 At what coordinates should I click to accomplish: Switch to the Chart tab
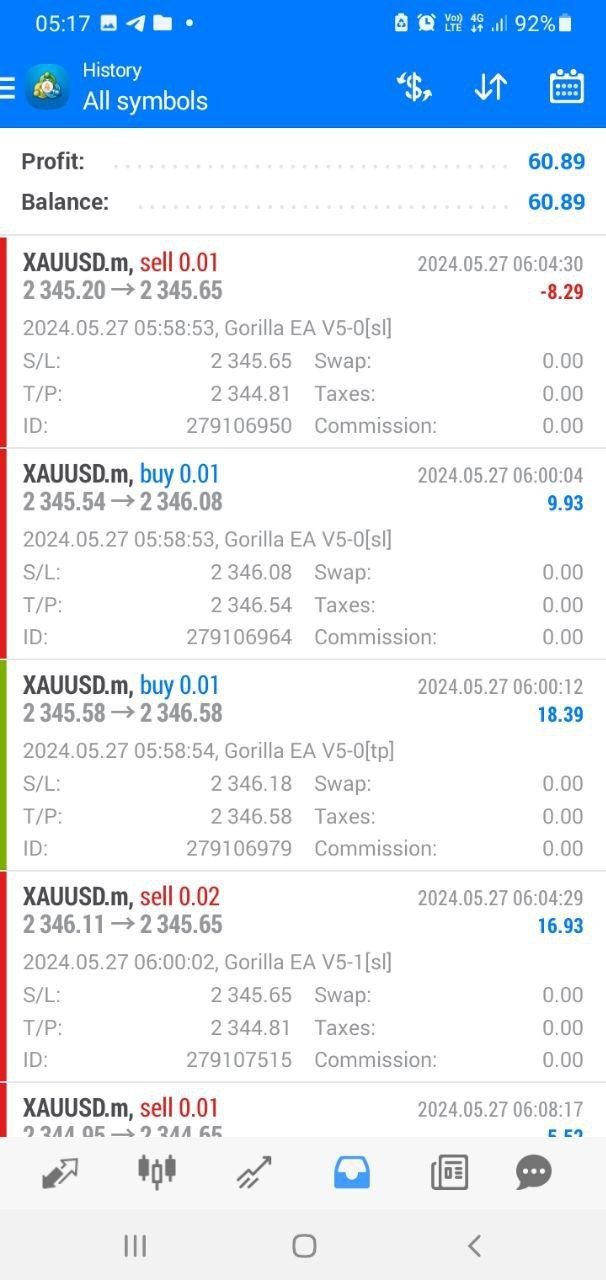click(158, 1172)
